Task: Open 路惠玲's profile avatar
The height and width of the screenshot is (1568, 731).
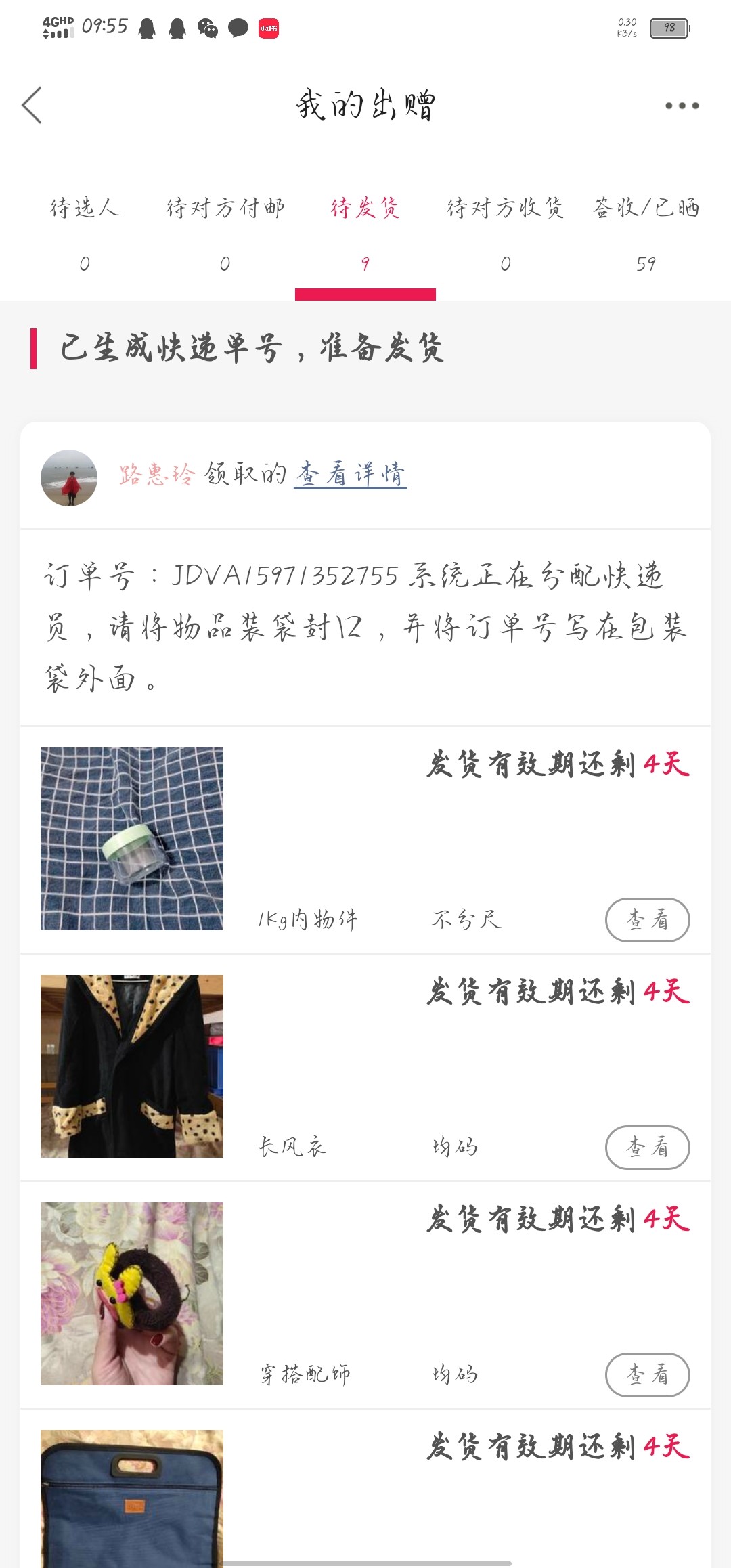Action: pos(69,477)
